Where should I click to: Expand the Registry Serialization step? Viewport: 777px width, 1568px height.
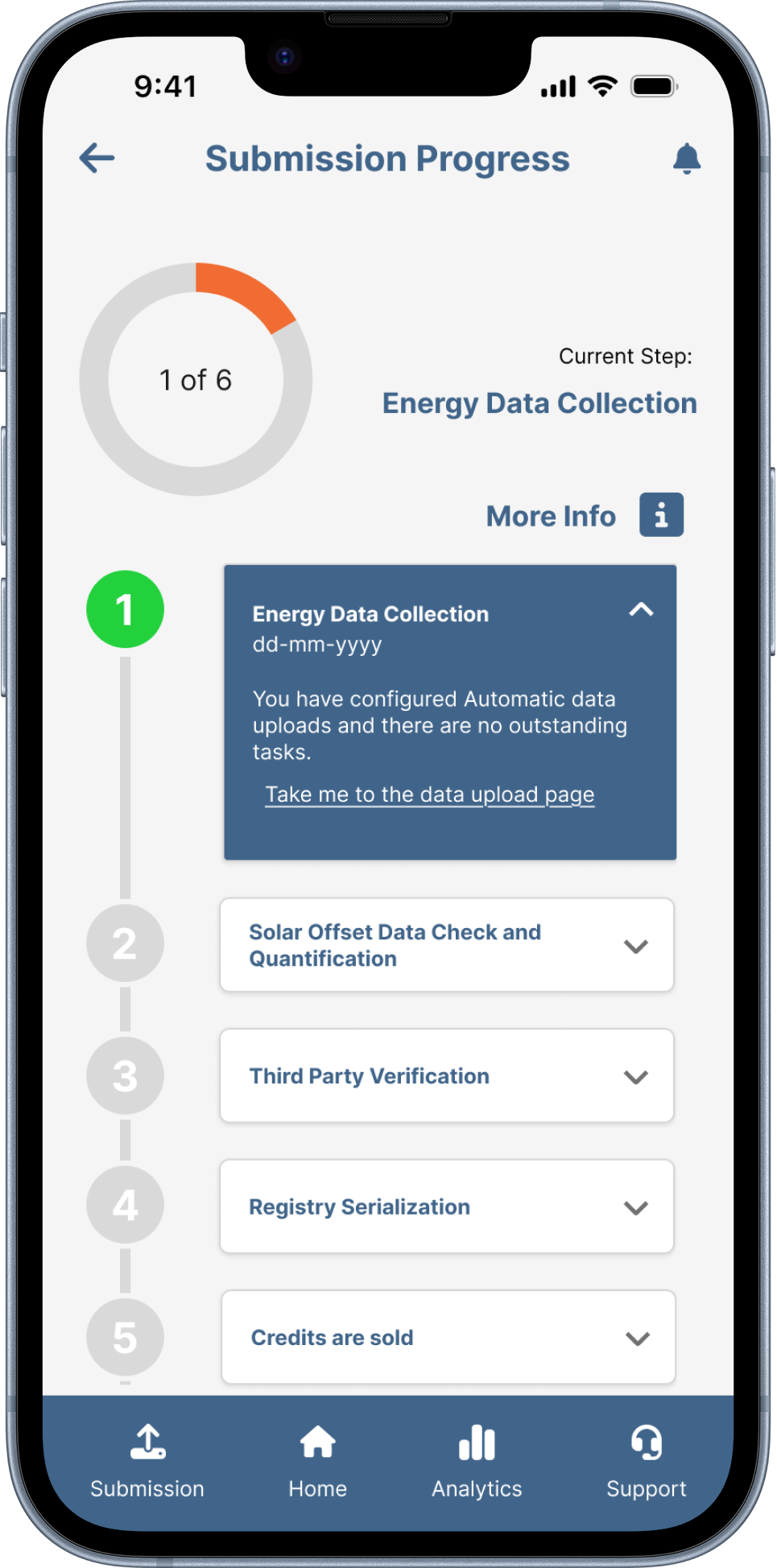click(635, 1207)
